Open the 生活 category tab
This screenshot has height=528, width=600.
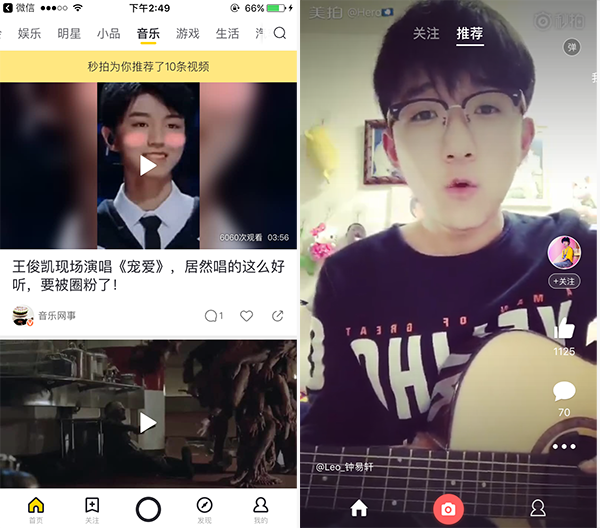click(227, 33)
